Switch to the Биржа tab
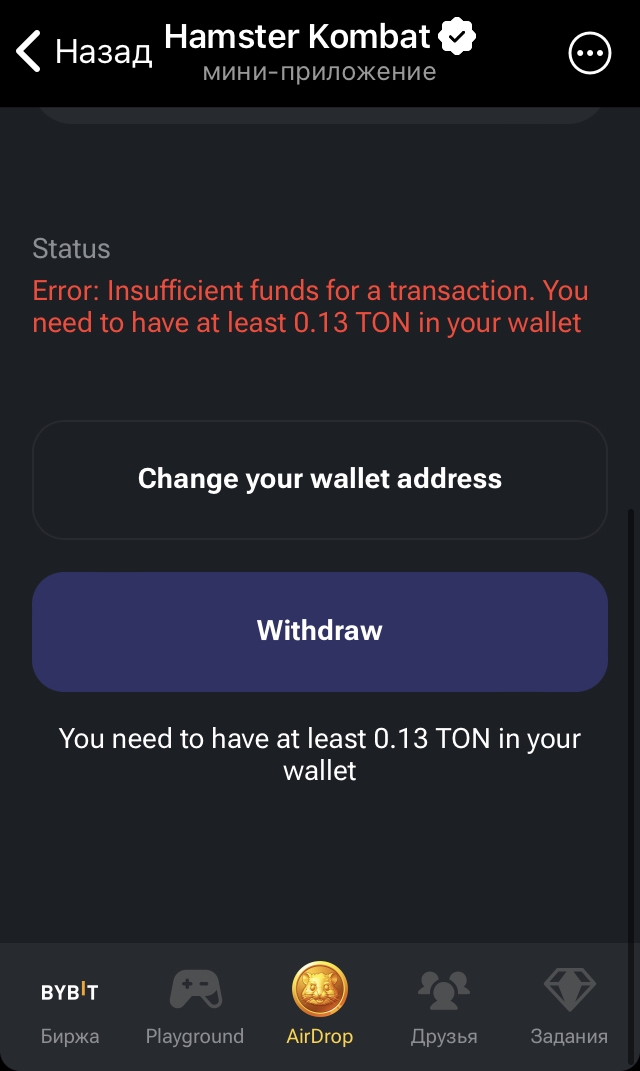640x1071 pixels. pos(70,1006)
